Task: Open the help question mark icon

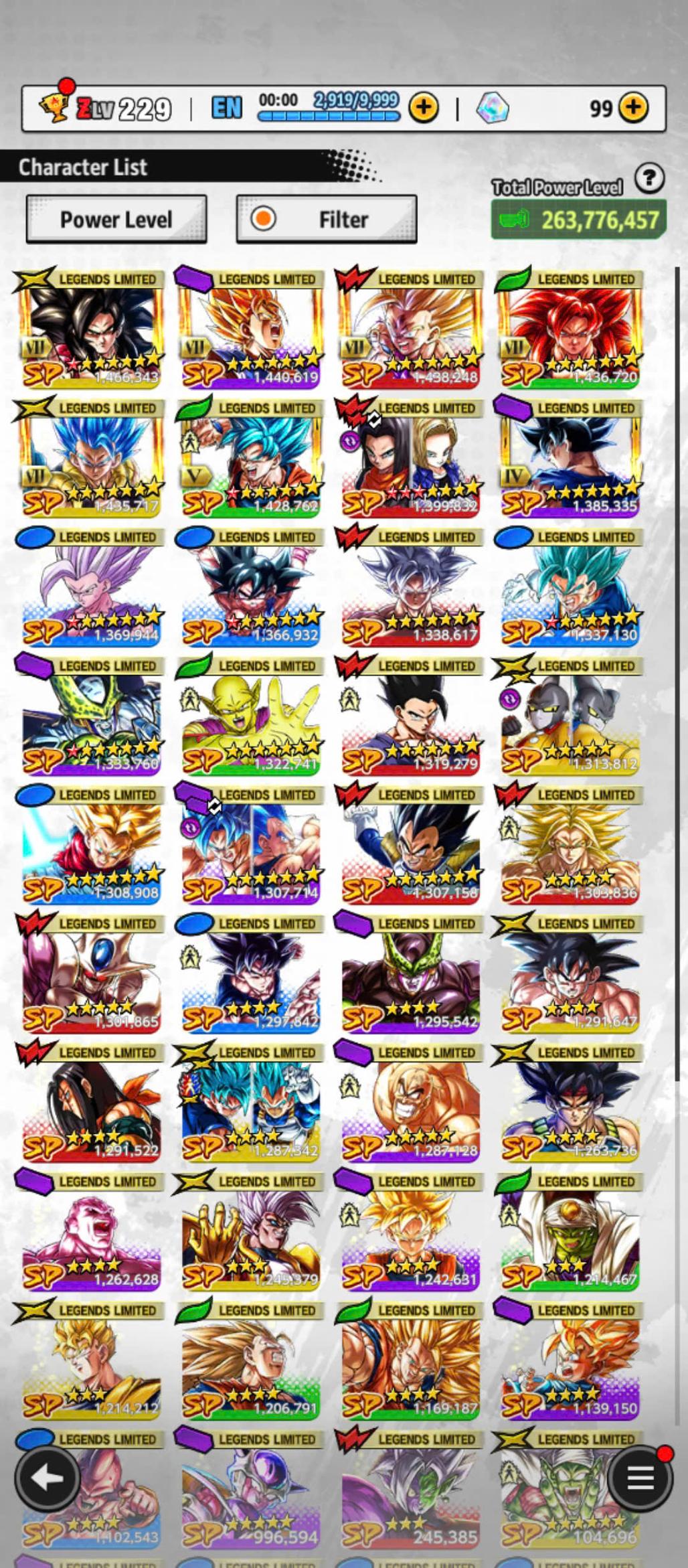Action: [649, 179]
